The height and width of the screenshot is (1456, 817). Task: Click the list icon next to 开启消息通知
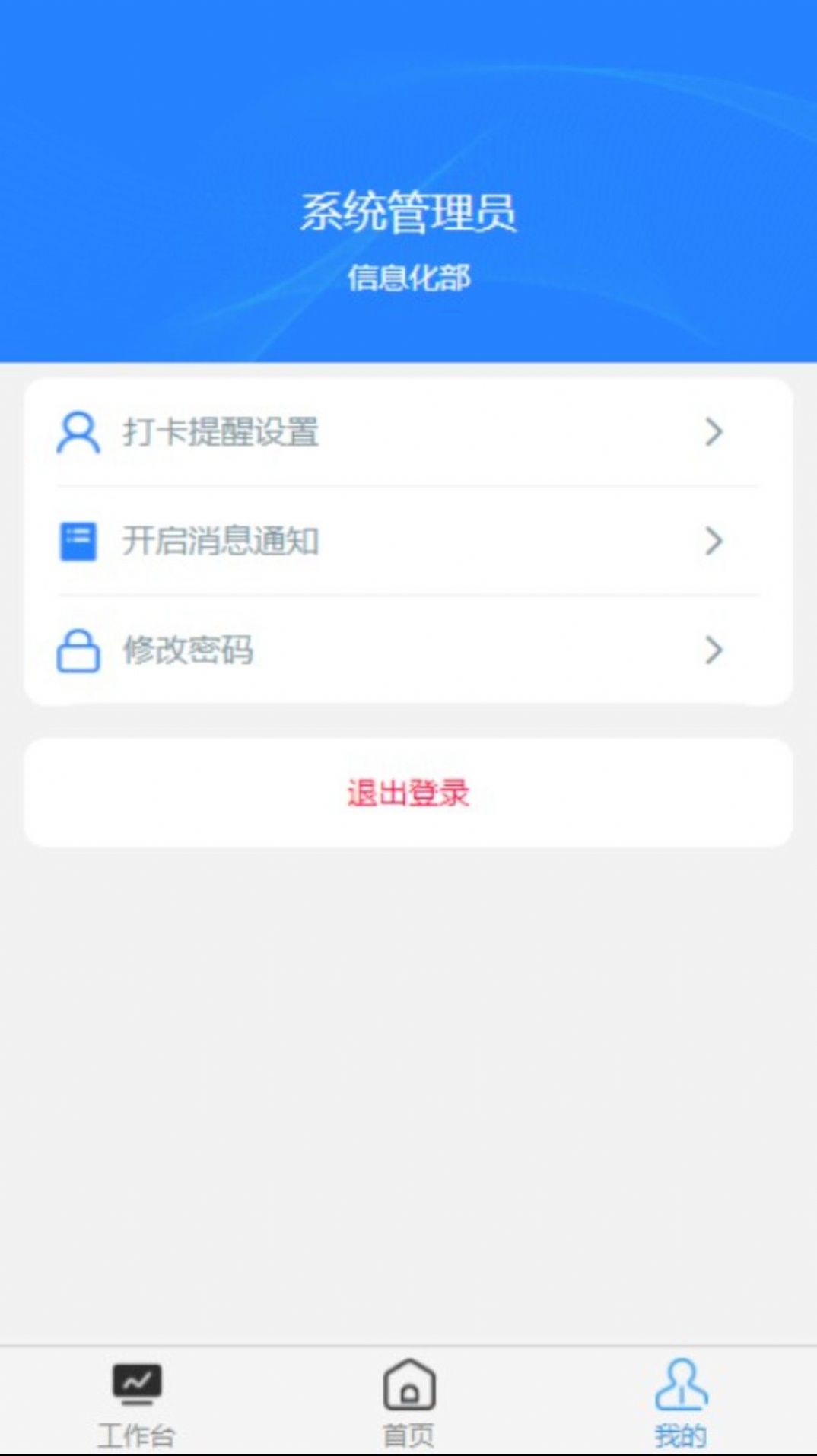(x=78, y=541)
